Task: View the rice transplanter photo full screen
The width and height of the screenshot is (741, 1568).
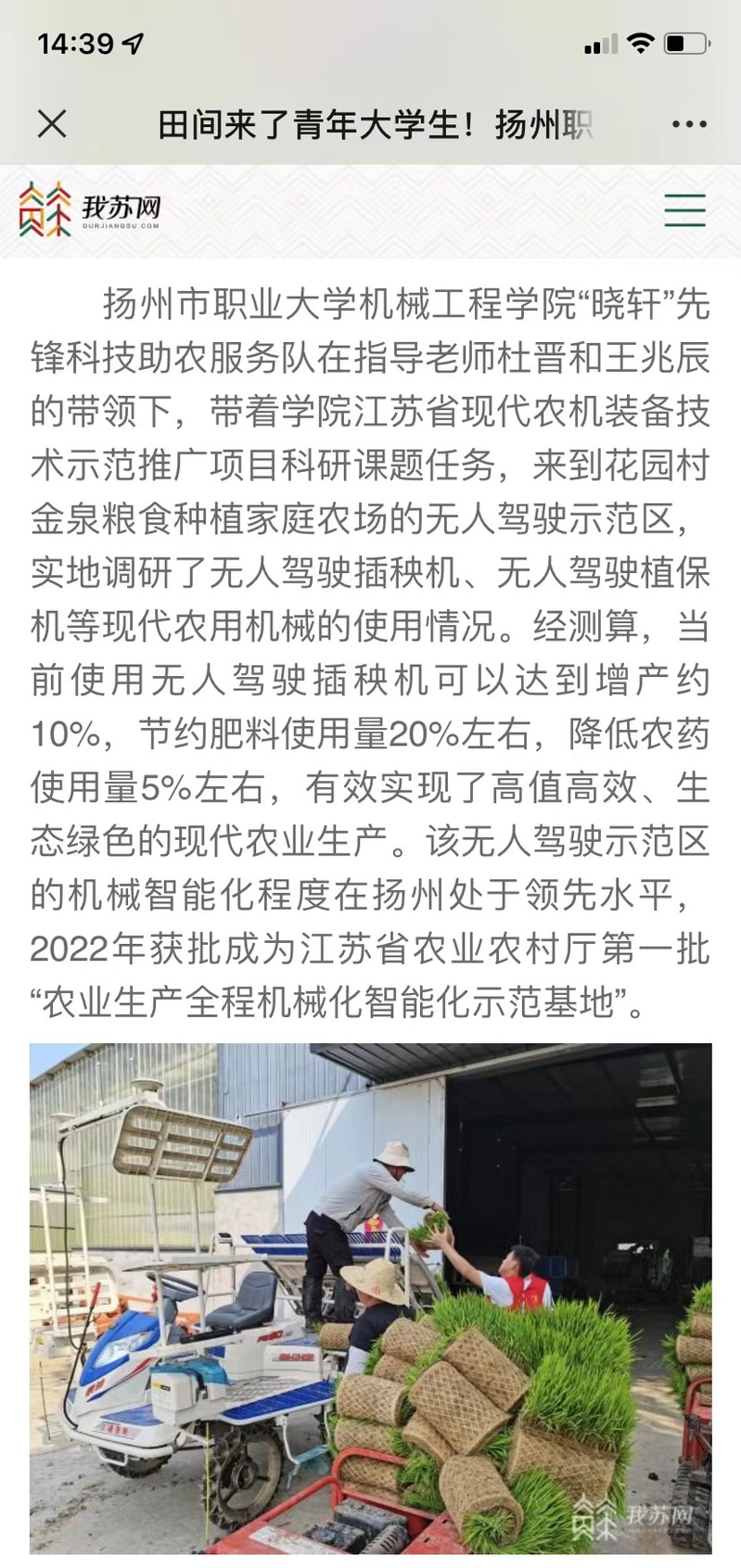Action: [370, 1298]
